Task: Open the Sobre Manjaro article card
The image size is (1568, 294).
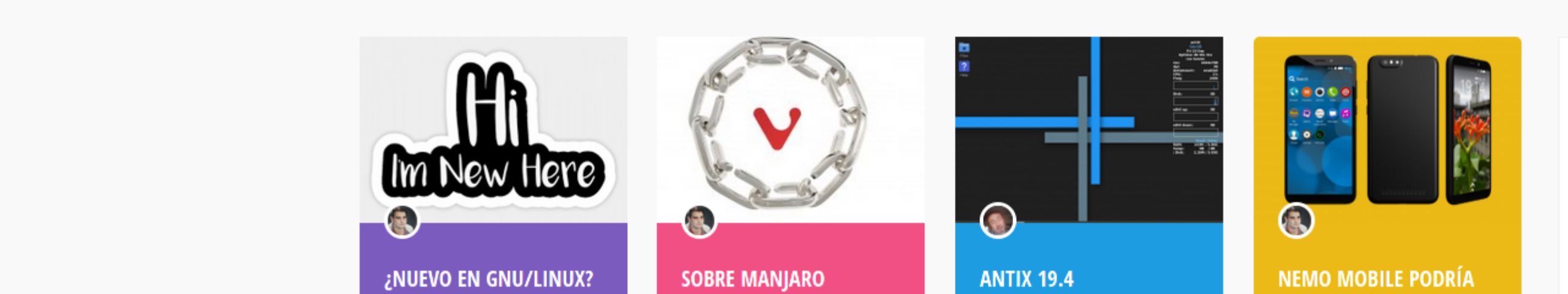Action: (x=753, y=279)
